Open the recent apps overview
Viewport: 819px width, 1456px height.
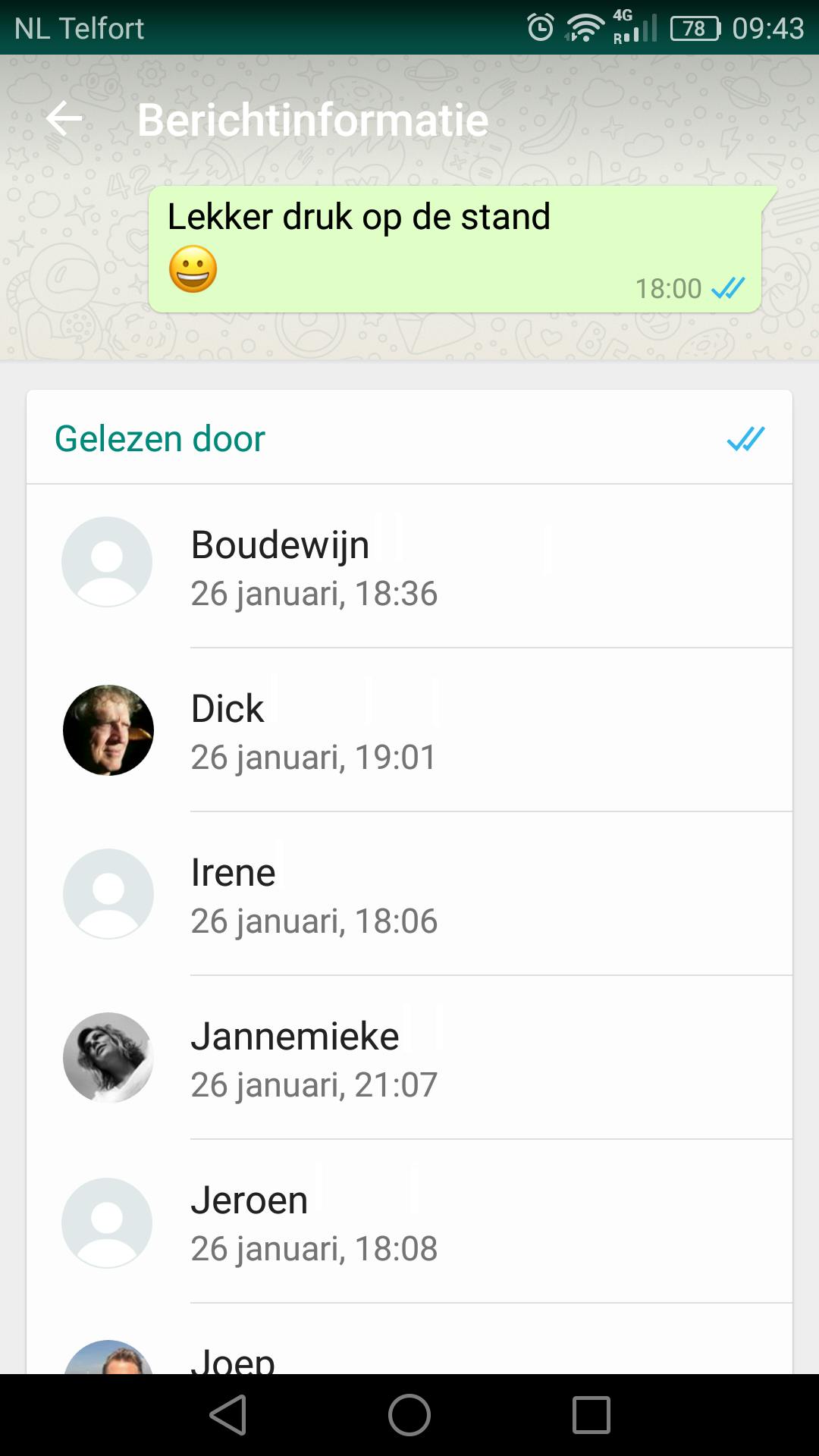[591, 1415]
